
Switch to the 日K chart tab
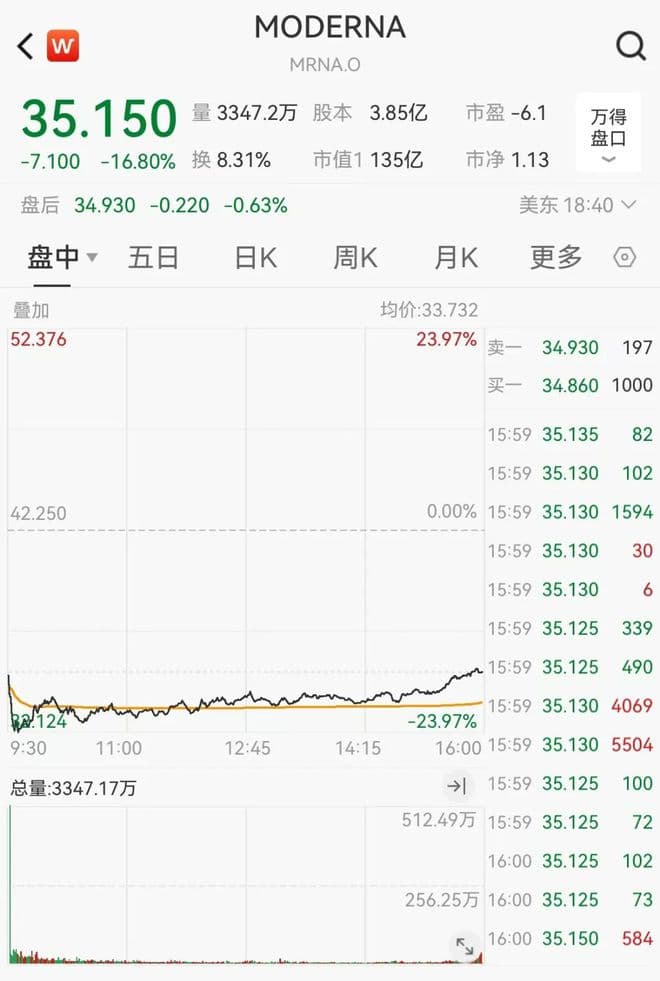pyautogui.click(x=255, y=258)
